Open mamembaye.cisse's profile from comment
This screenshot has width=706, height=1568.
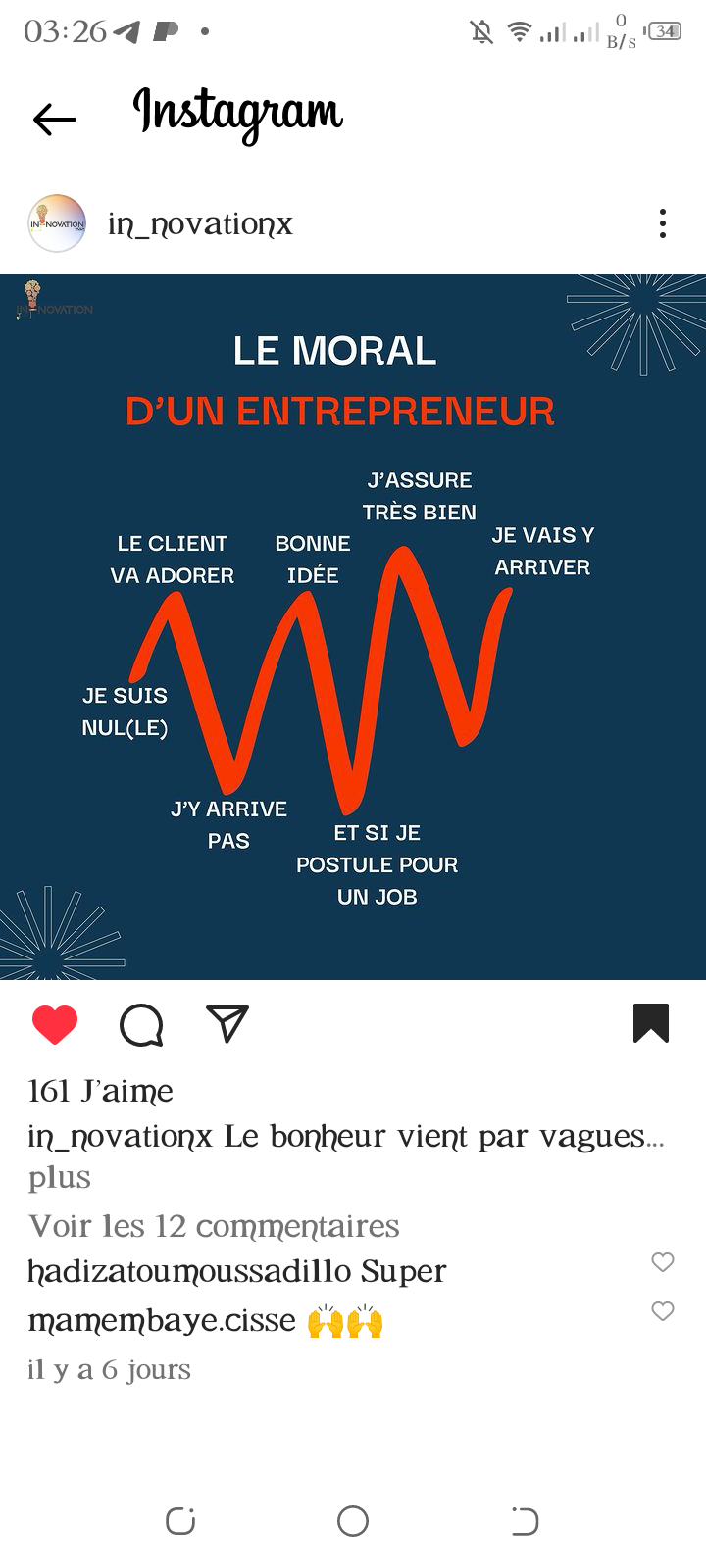point(162,1320)
